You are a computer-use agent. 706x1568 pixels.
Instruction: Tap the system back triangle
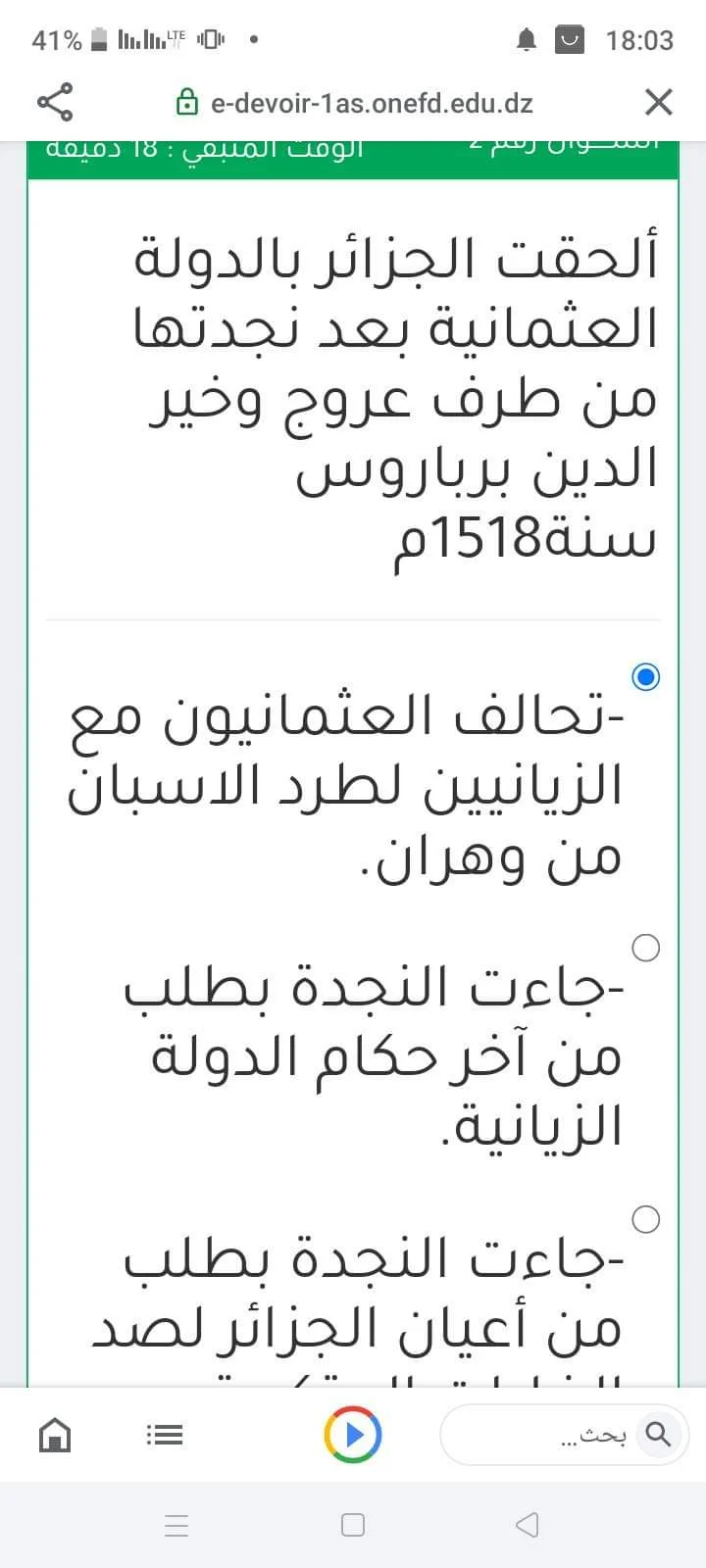tap(527, 1525)
